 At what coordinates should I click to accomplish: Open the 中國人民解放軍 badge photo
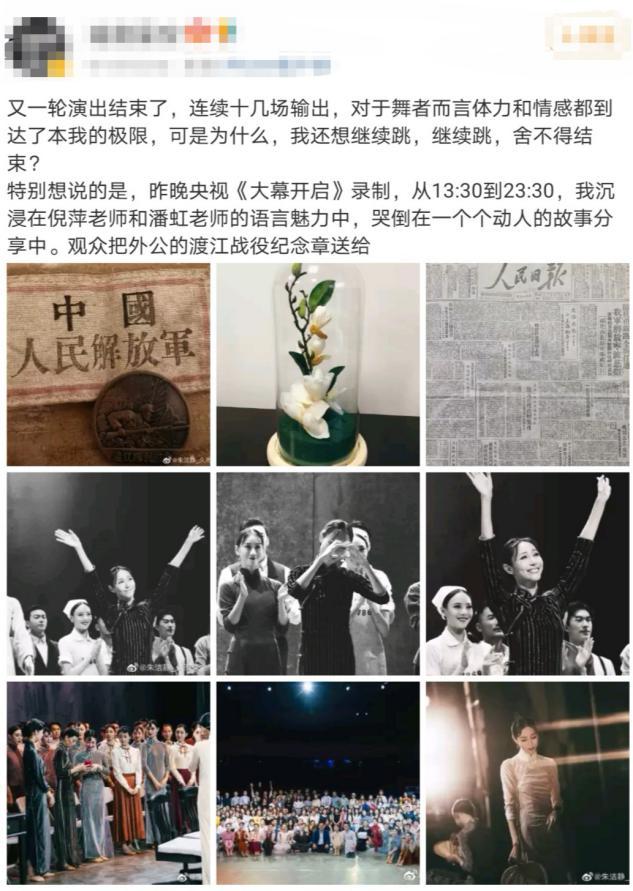108,364
